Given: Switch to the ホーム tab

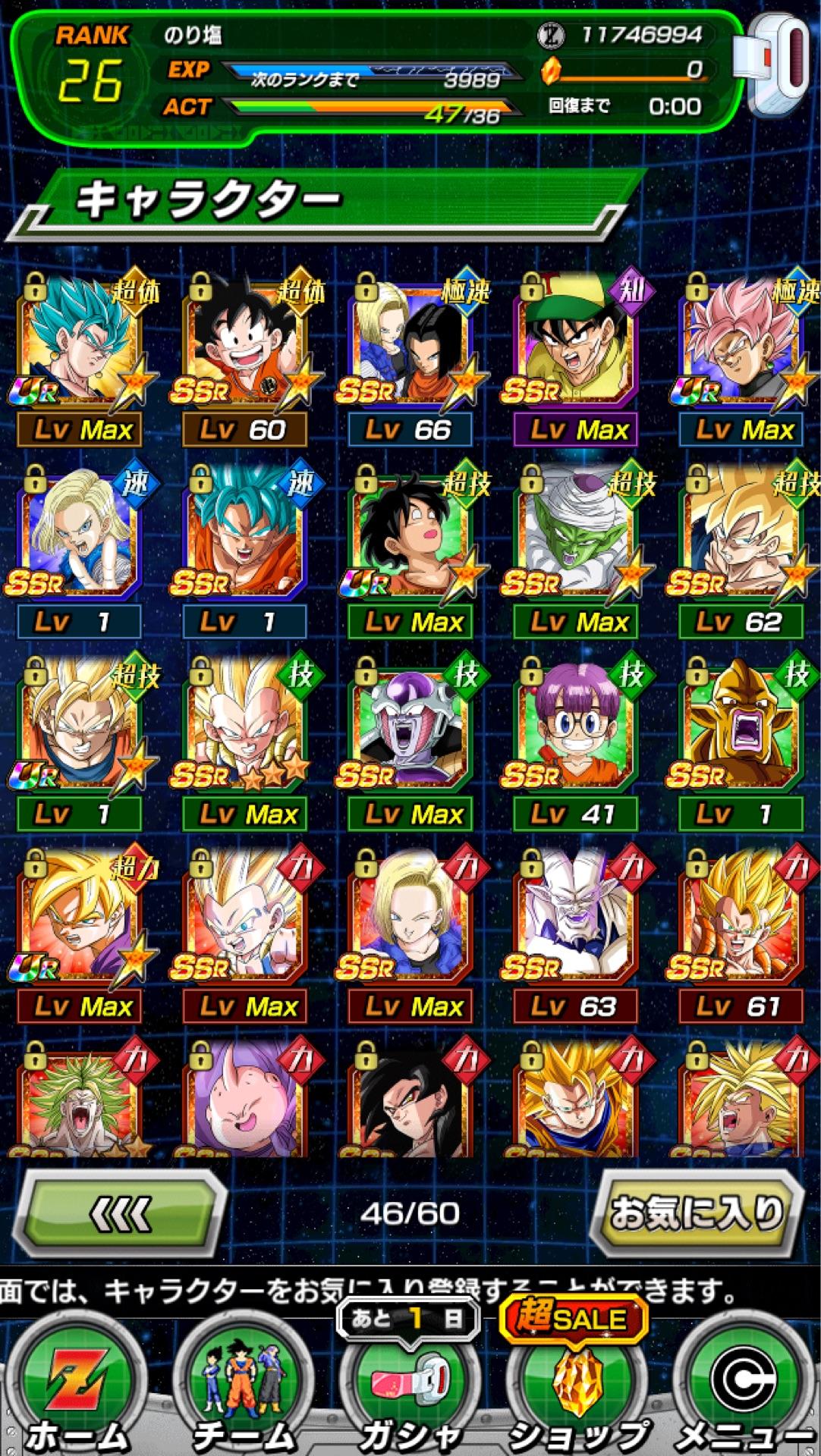Looking at the screenshot, I should (77, 1389).
